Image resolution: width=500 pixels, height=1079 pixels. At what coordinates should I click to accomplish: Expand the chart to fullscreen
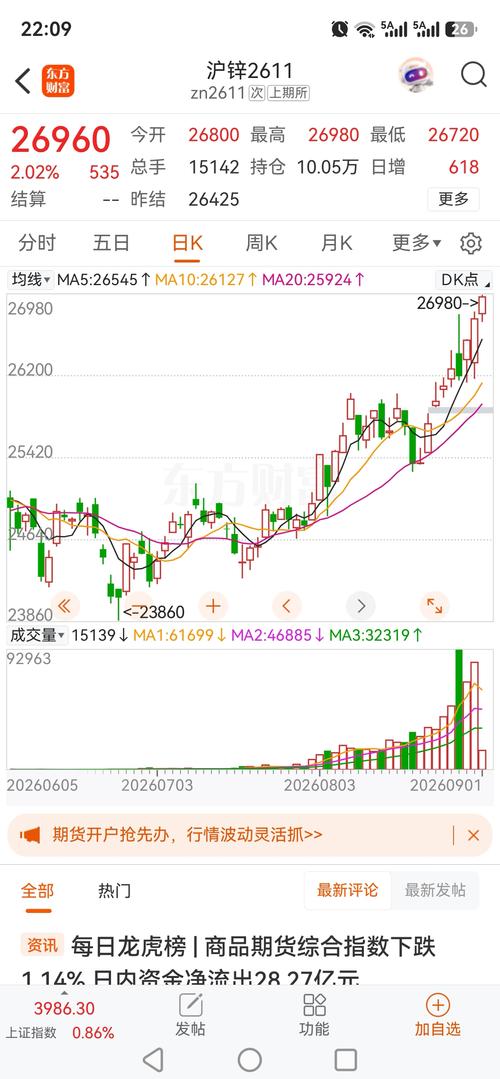[435, 606]
